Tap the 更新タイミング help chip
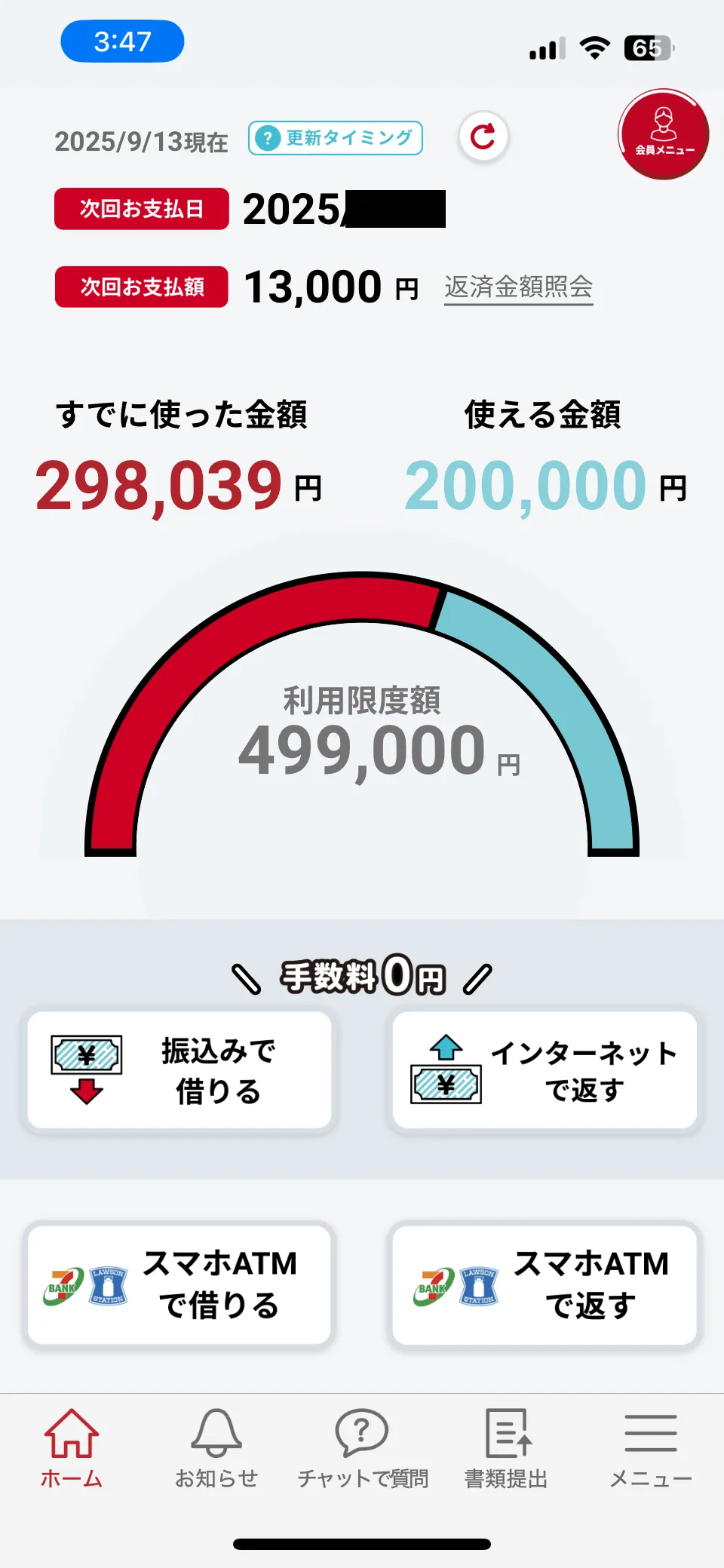 tap(336, 138)
